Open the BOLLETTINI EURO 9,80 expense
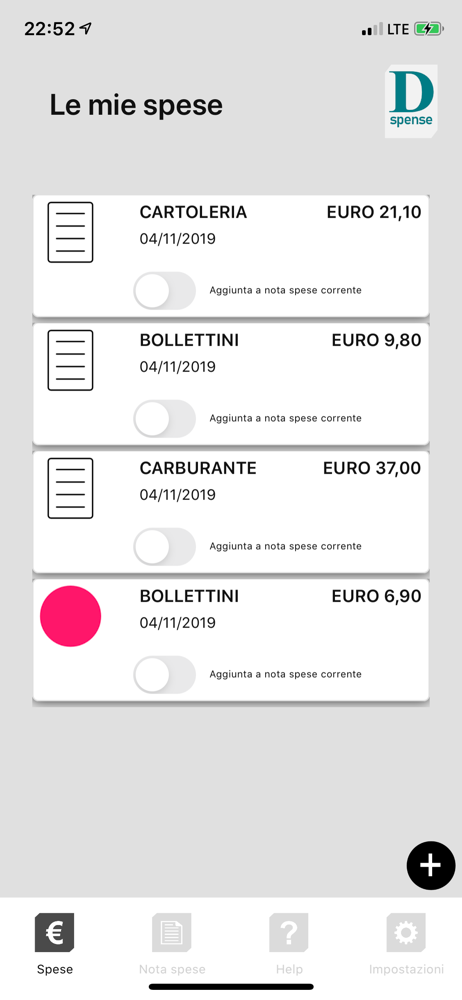 coord(230,384)
